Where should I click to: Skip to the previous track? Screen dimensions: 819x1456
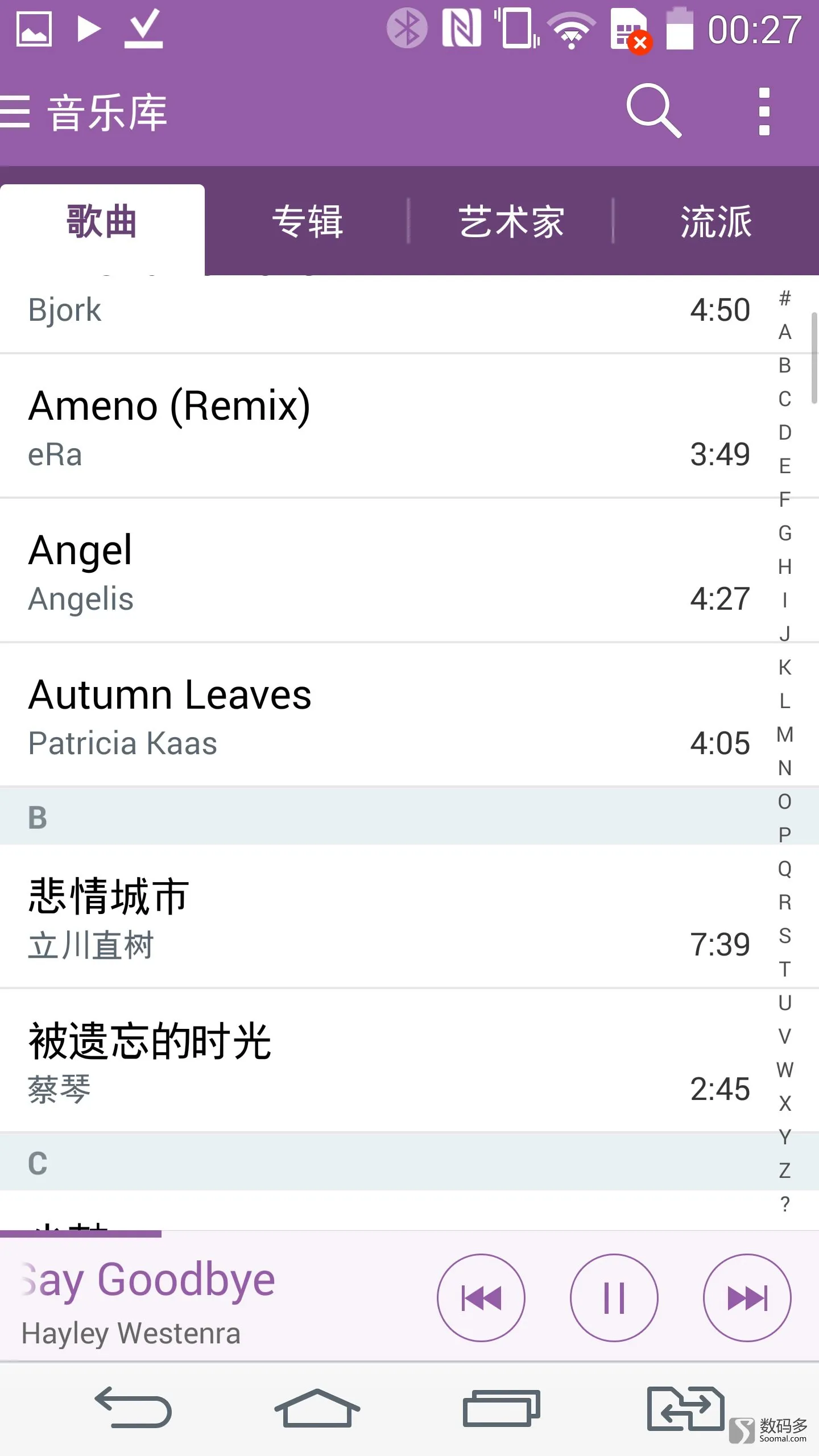[x=481, y=1298]
